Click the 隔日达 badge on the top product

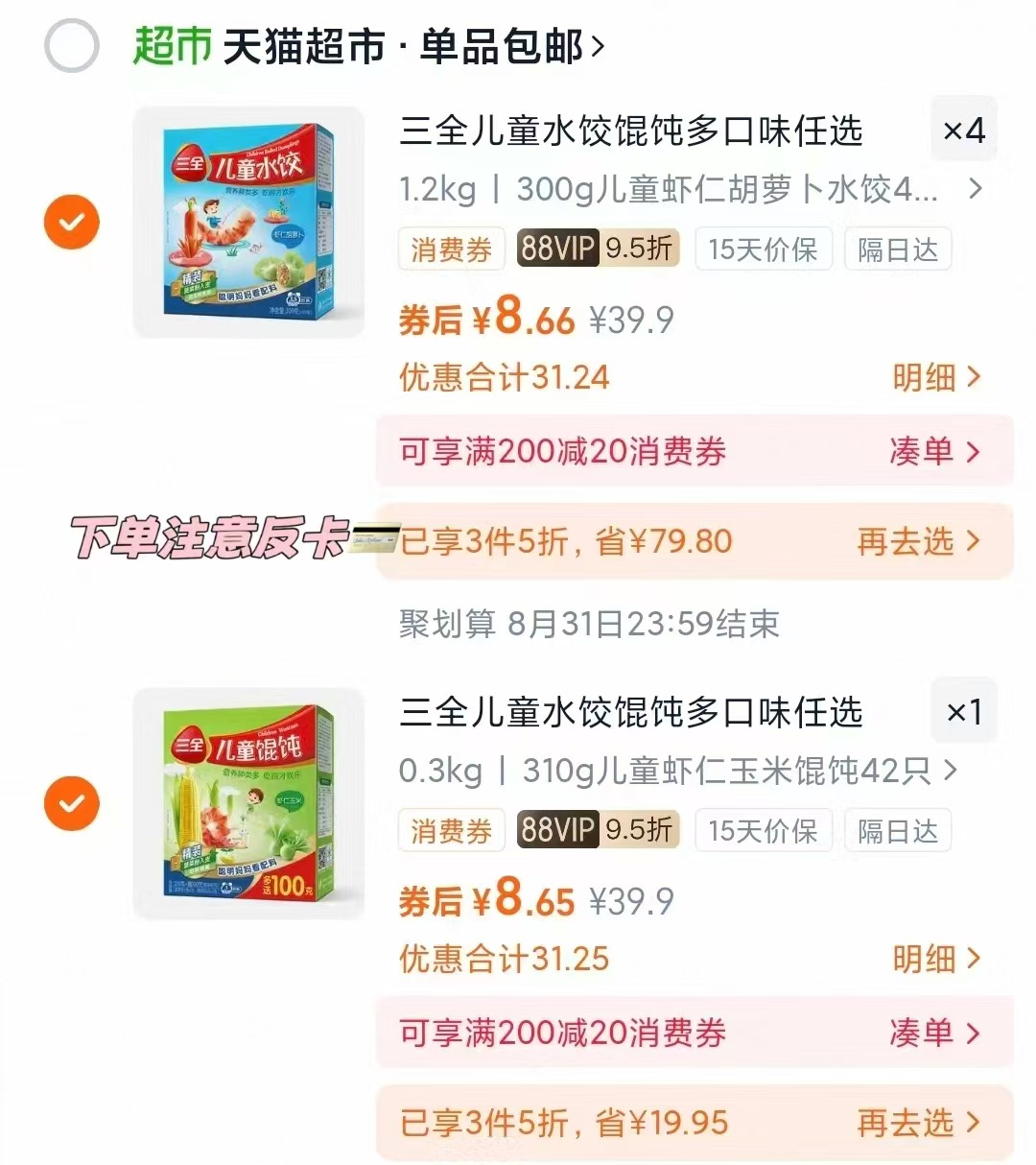tap(897, 249)
